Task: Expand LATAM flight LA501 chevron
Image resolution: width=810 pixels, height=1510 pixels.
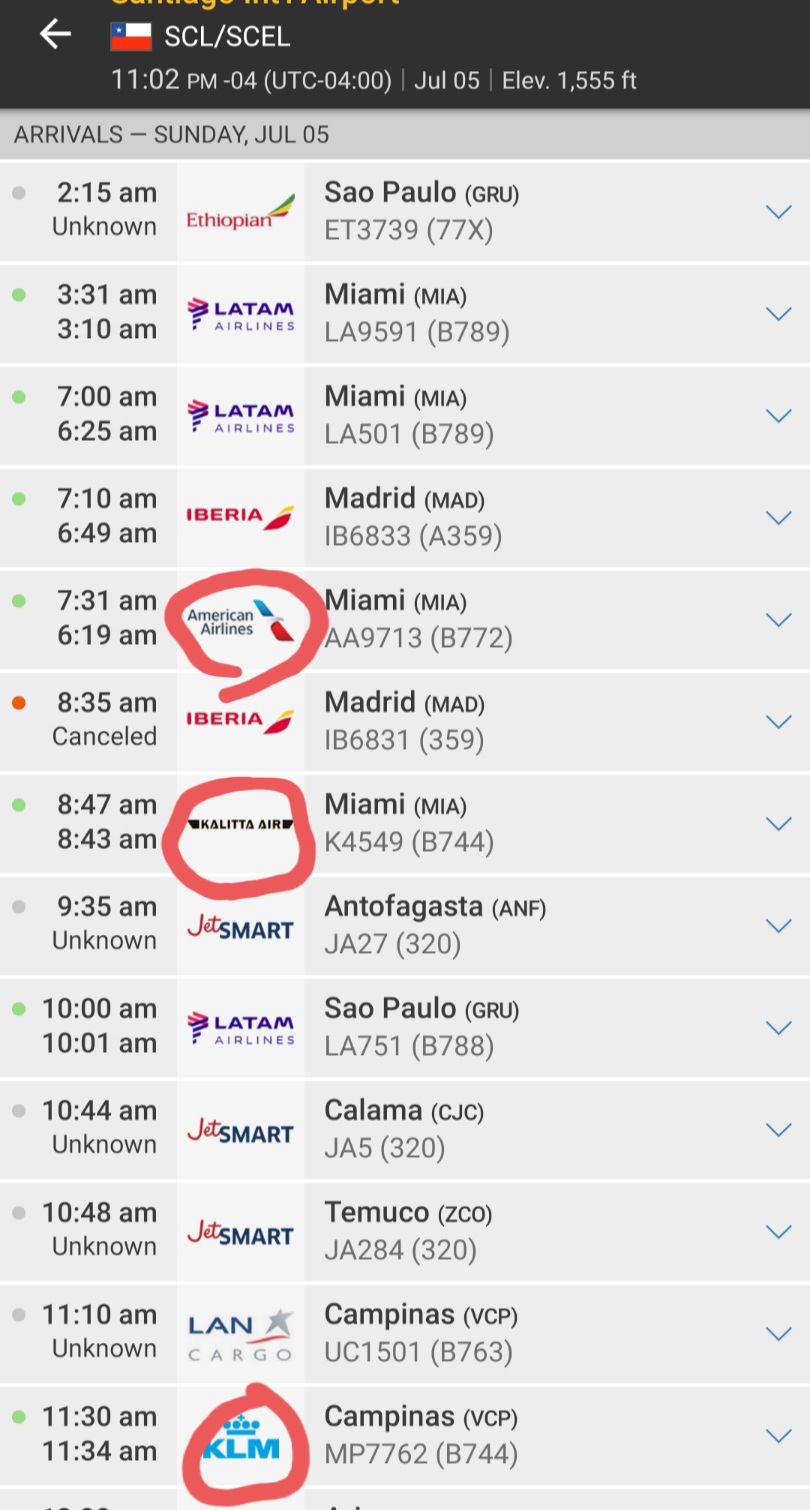Action: 778,415
